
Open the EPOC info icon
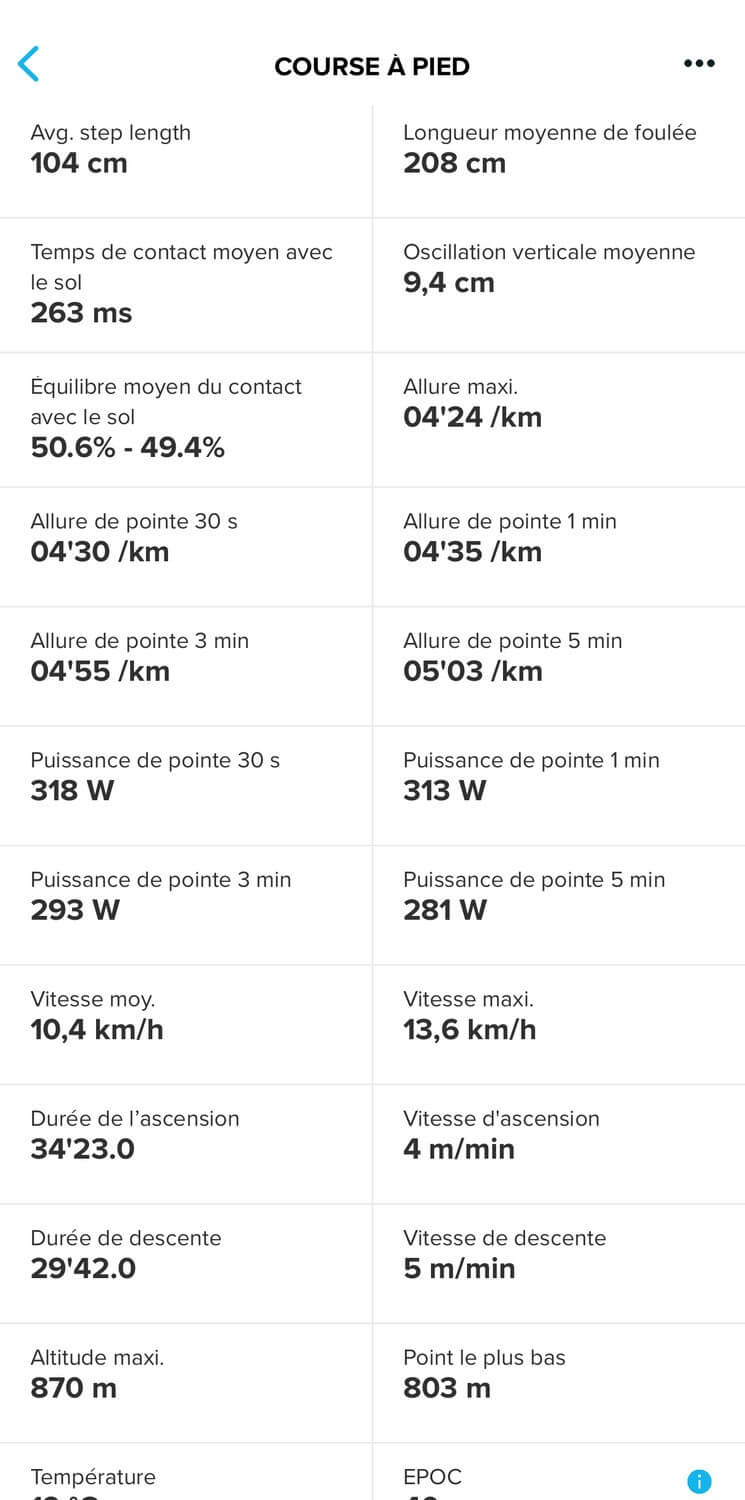[x=700, y=1481]
